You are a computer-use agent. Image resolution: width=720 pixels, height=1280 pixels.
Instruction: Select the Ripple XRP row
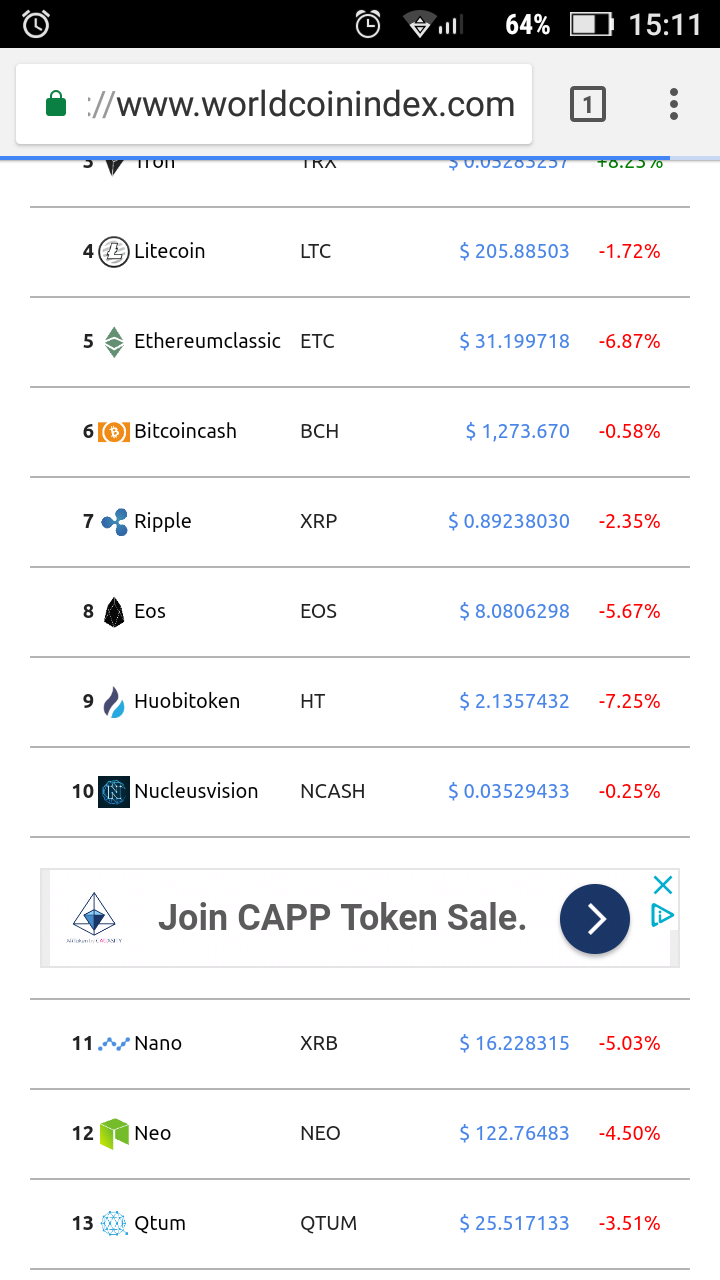click(360, 522)
